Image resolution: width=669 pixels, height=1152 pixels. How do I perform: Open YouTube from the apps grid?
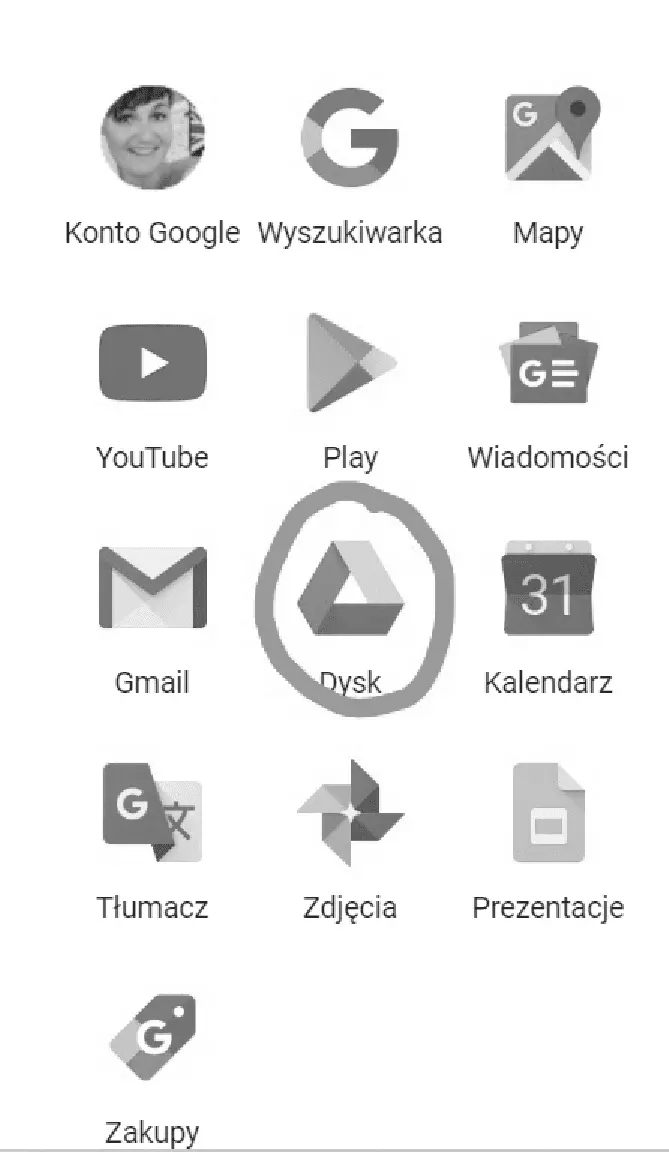(153, 362)
